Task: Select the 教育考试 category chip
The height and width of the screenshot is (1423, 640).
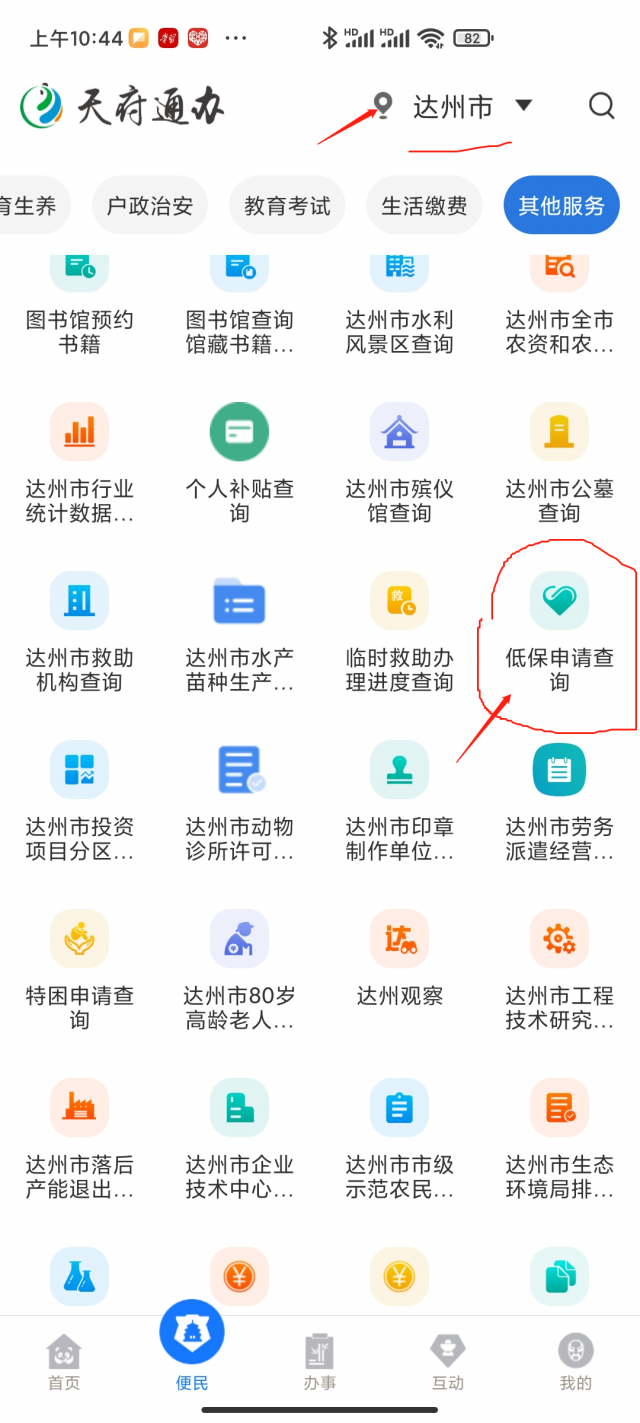Action: (x=287, y=206)
